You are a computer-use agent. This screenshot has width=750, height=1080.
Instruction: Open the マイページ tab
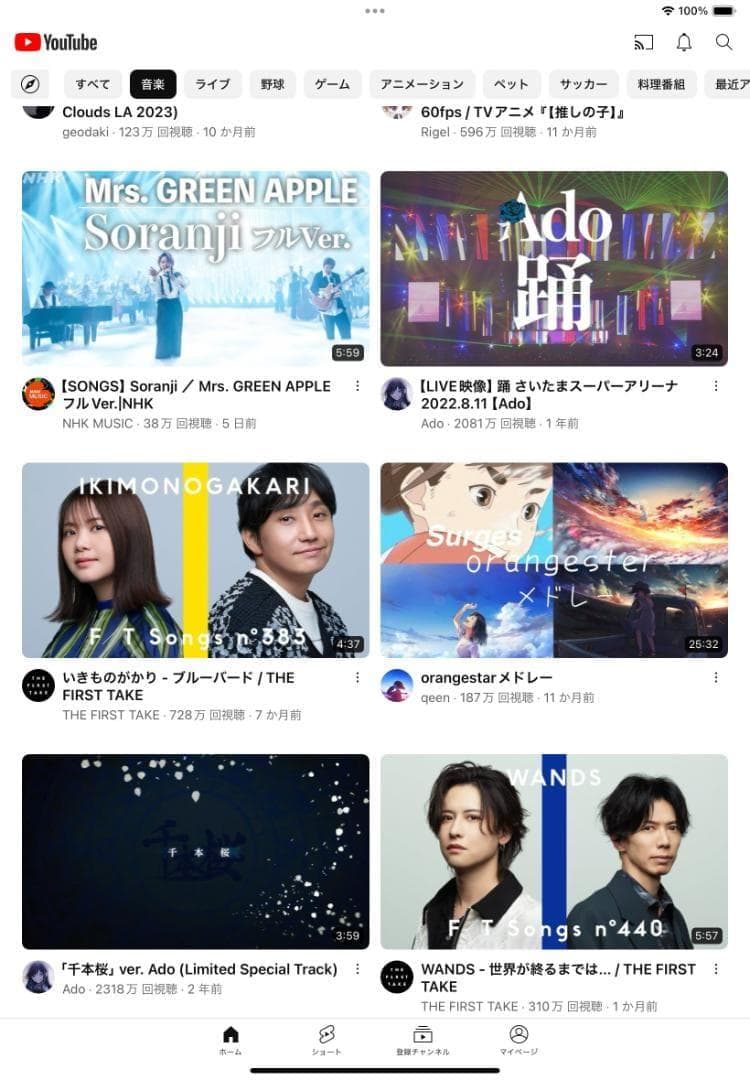518,1039
